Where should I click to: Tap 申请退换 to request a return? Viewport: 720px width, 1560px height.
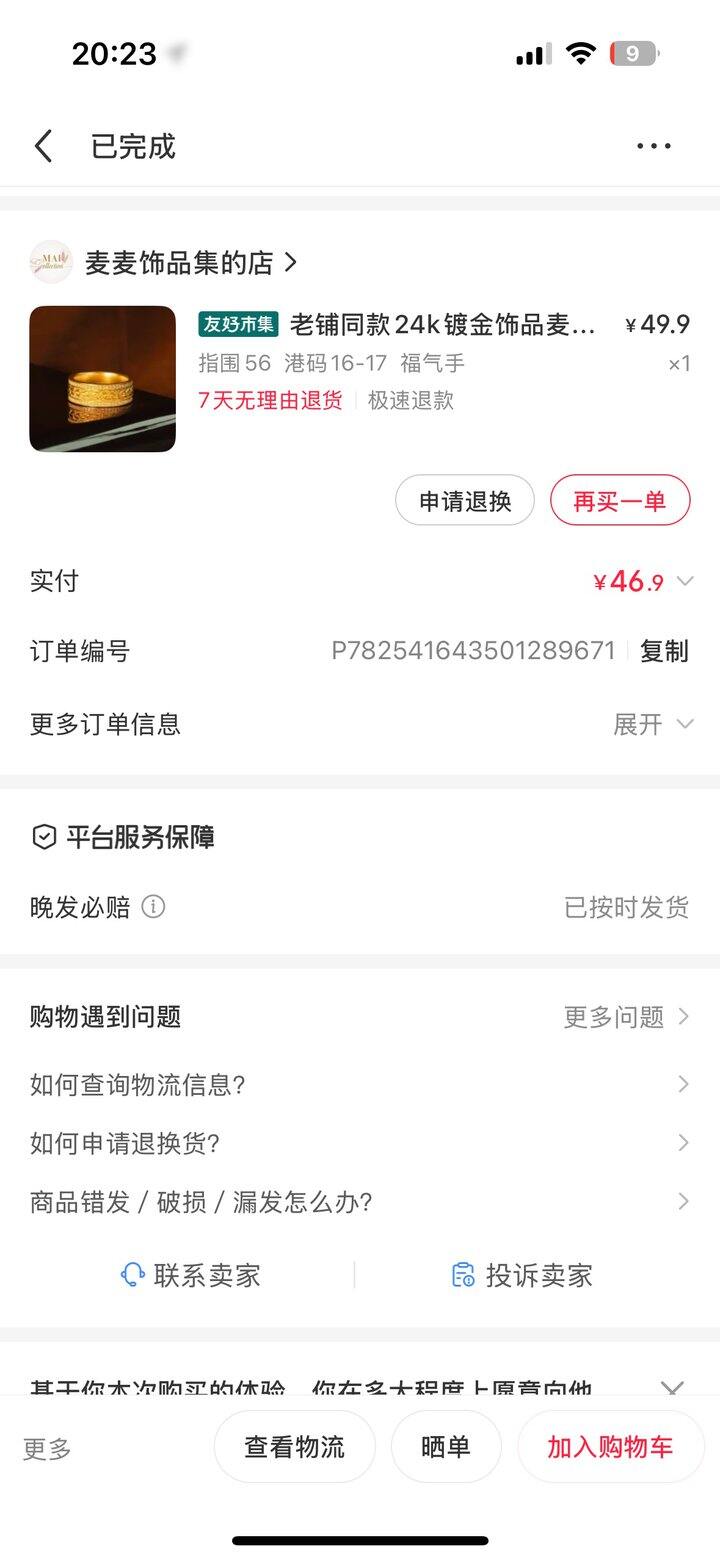tap(464, 500)
